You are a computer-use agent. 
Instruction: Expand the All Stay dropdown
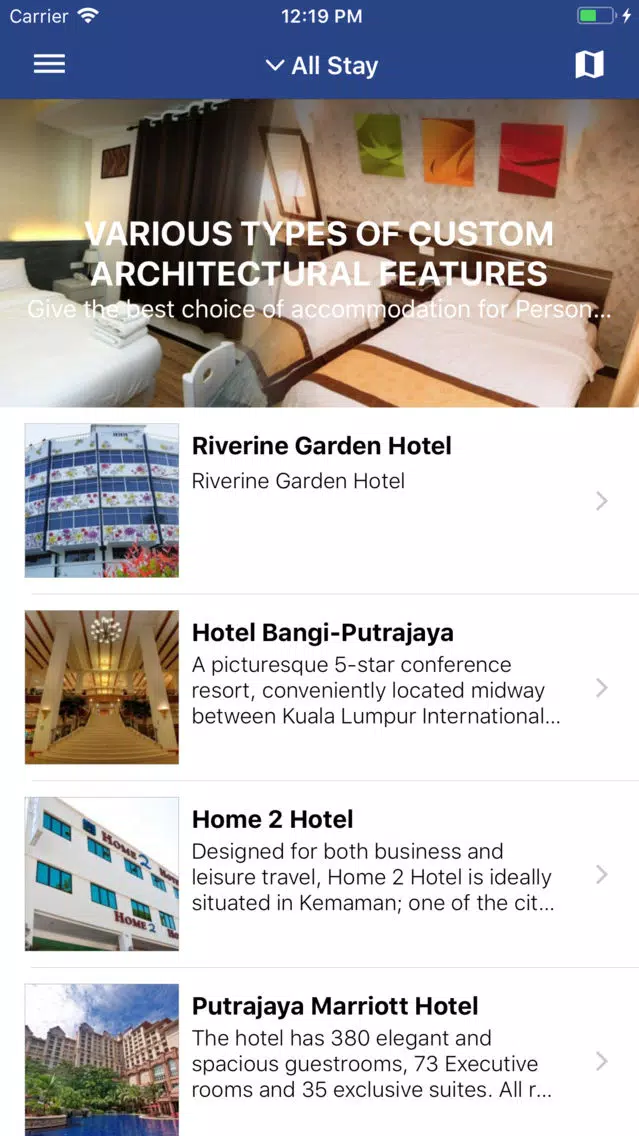coord(321,66)
